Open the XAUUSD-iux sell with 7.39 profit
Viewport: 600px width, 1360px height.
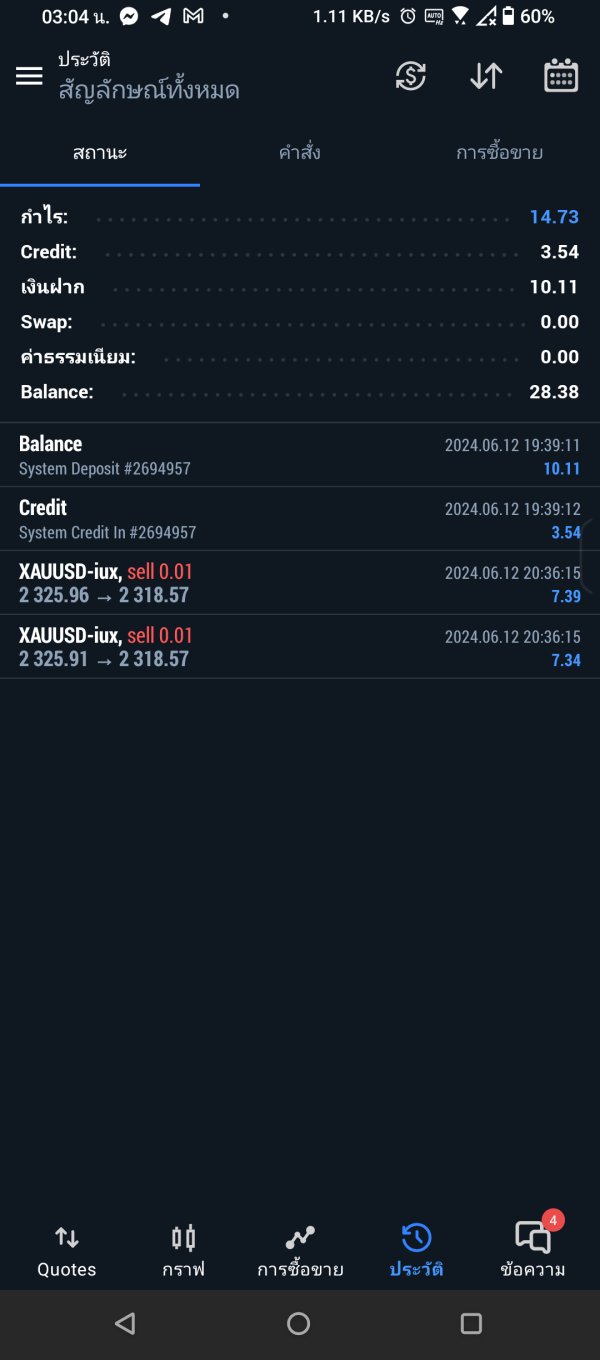click(299, 583)
